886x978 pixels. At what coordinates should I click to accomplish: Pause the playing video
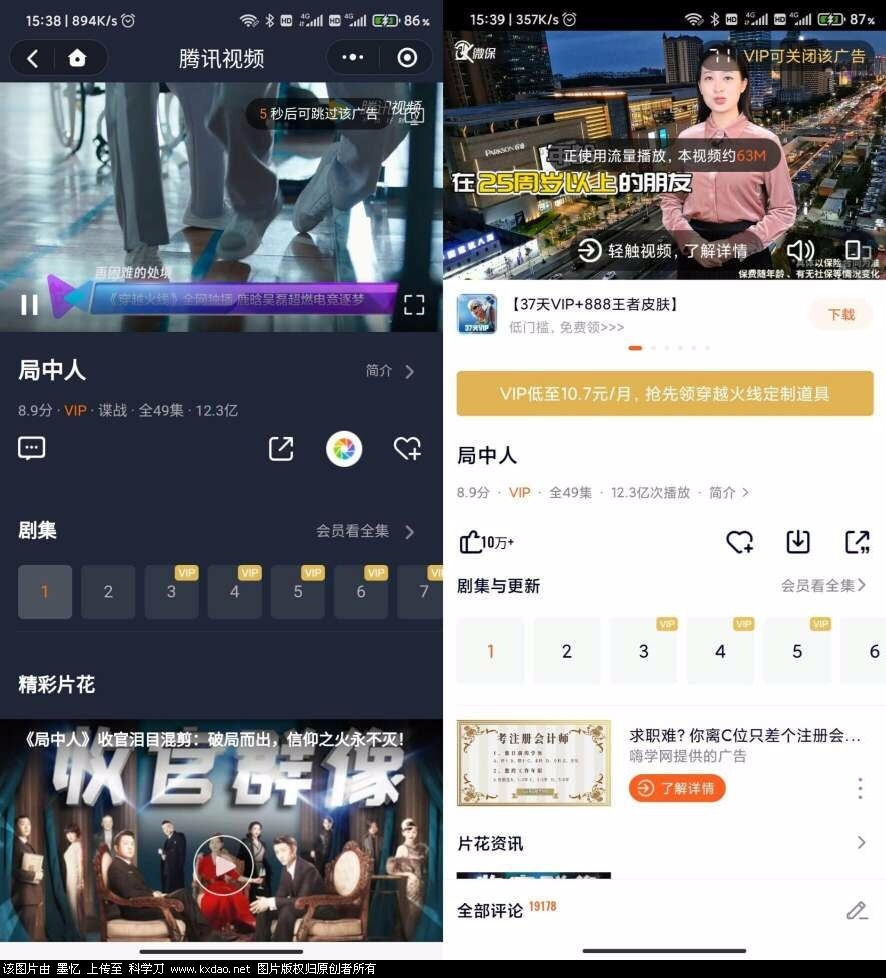[x=30, y=305]
